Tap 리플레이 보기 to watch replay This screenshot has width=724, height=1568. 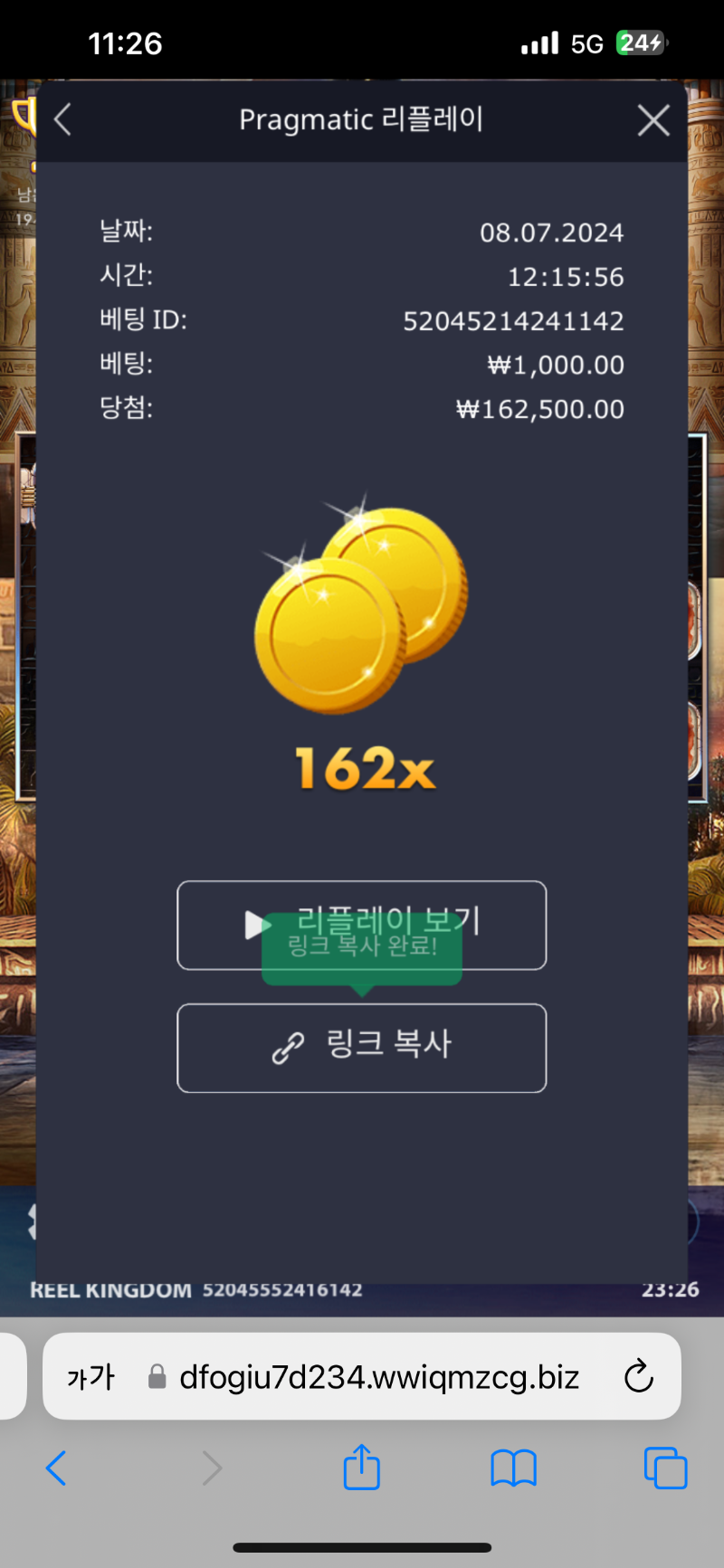362,925
